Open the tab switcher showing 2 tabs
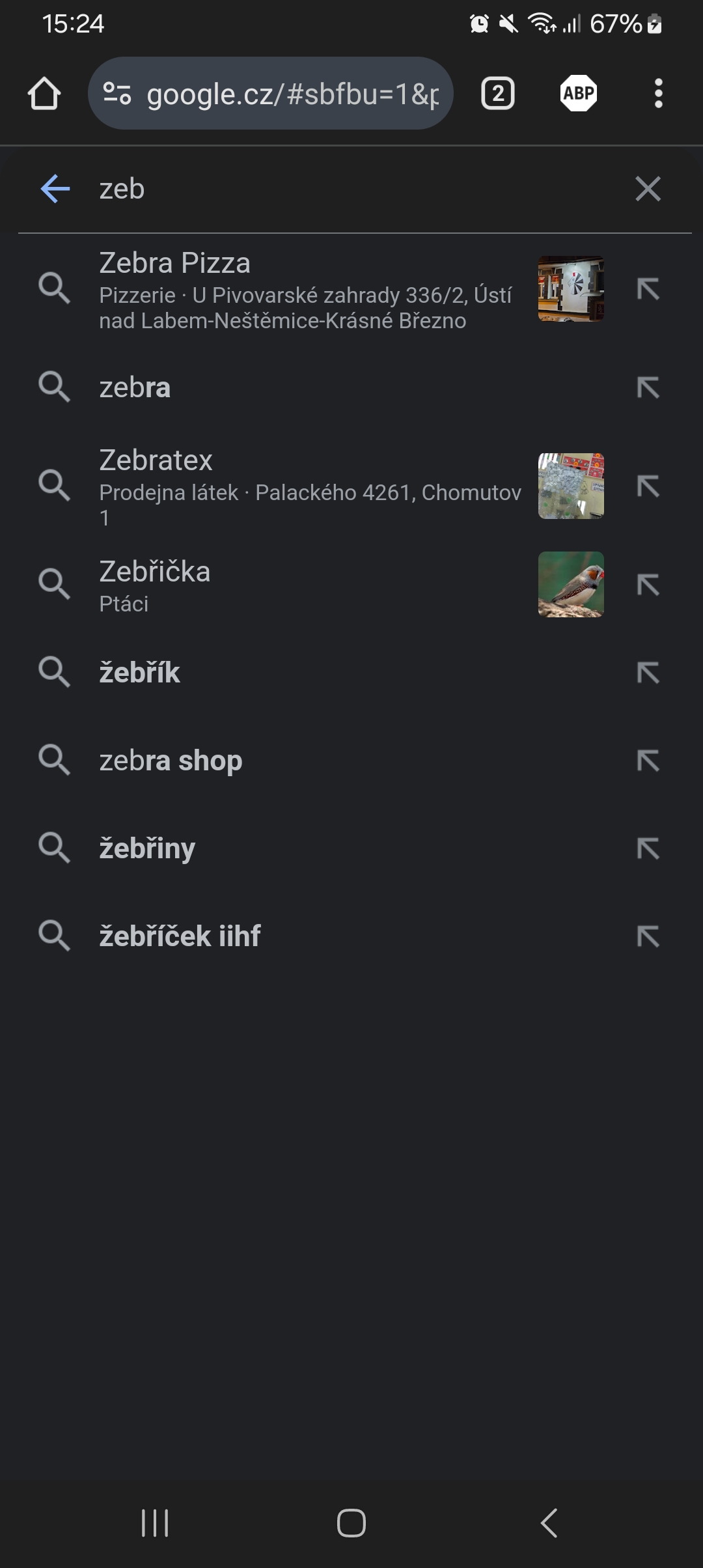 click(498, 94)
